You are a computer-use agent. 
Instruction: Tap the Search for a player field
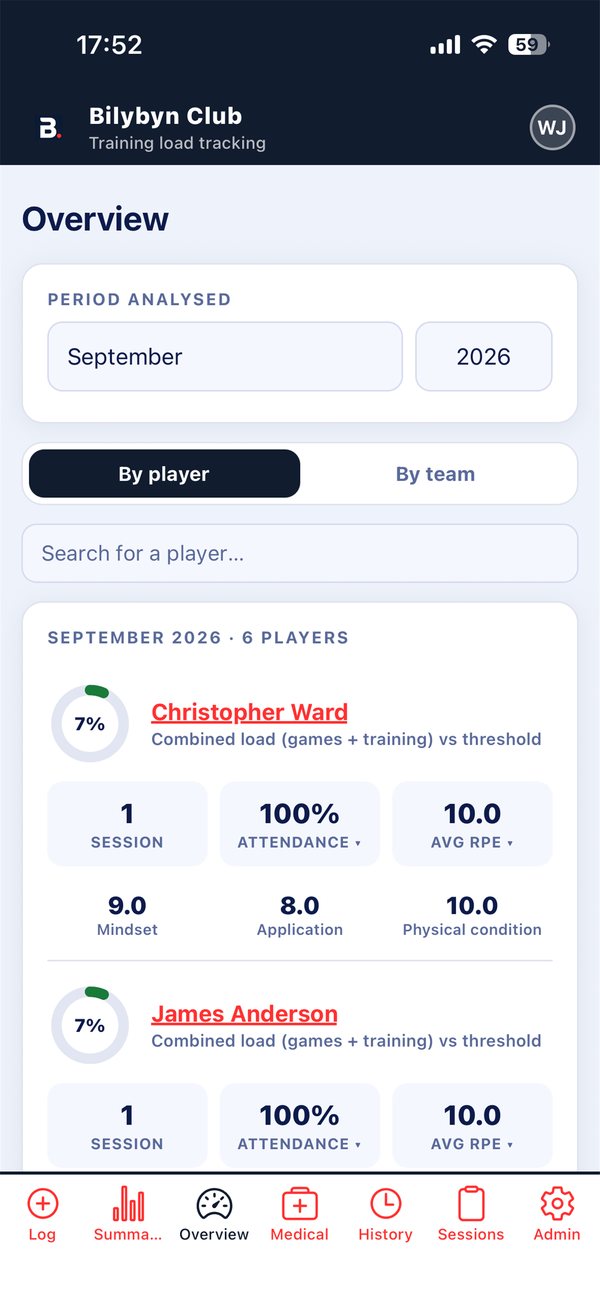point(300,553)
